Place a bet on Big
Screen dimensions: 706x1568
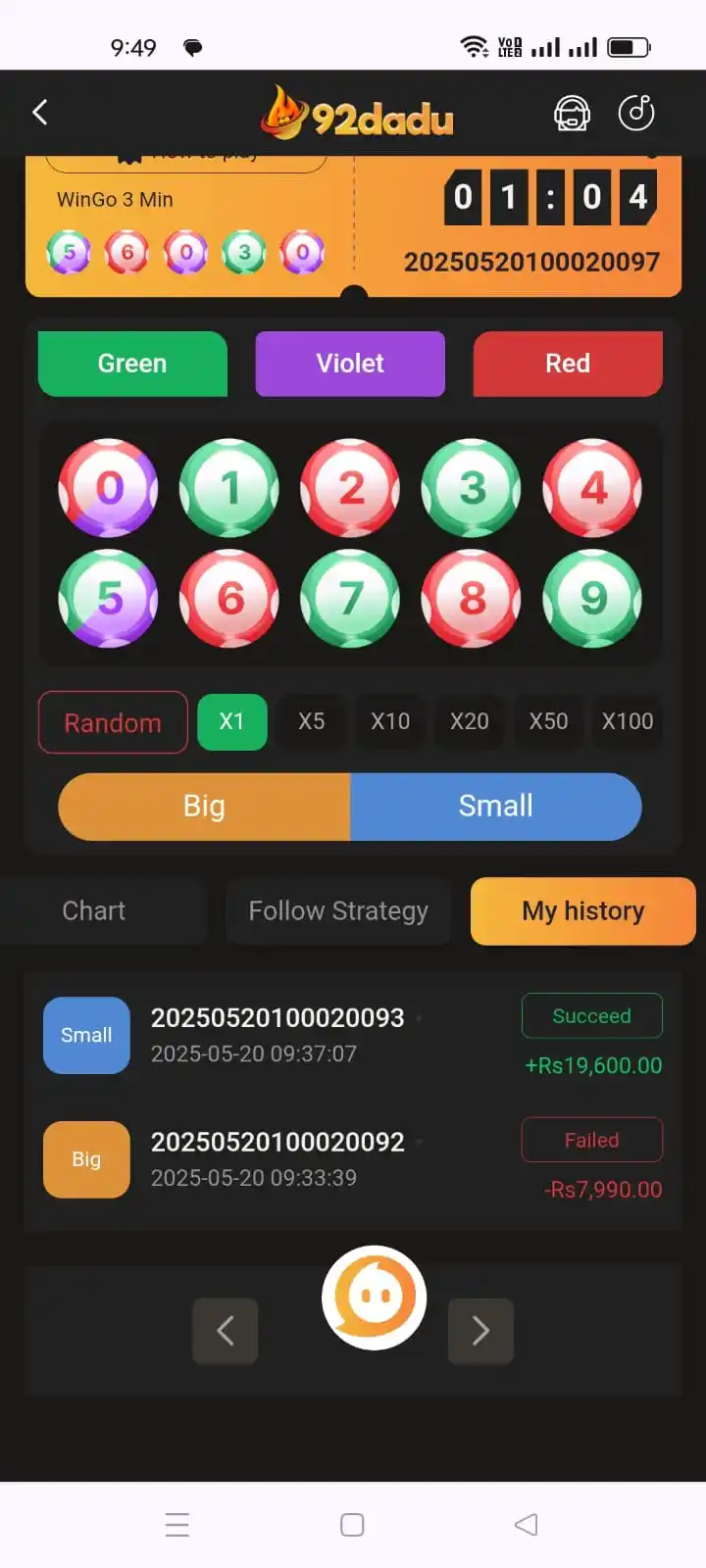[204, 807]
